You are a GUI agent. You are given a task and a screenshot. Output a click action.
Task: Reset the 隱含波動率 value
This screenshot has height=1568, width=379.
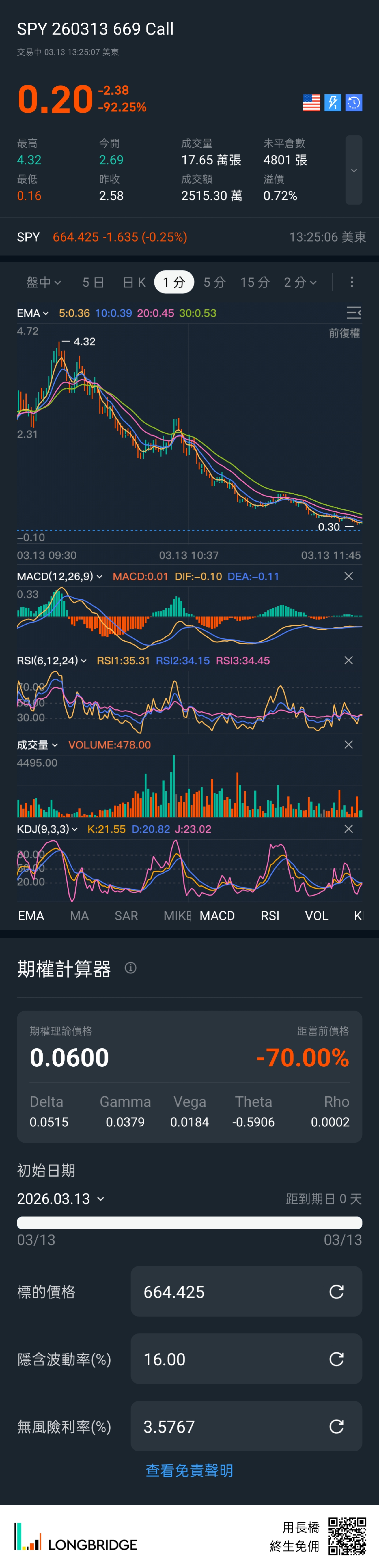pyautogui.click(x=336, y=1359)
